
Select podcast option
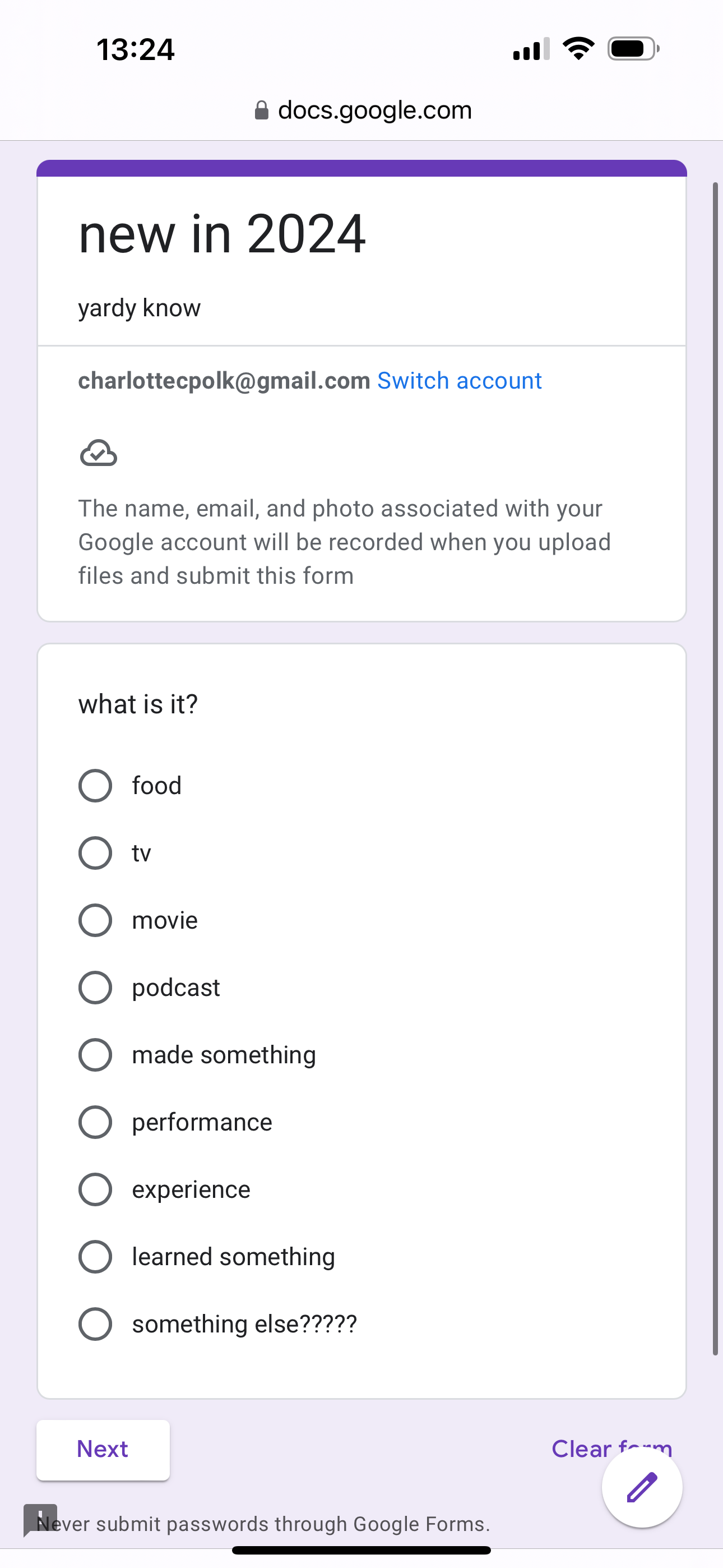point(95,988)
